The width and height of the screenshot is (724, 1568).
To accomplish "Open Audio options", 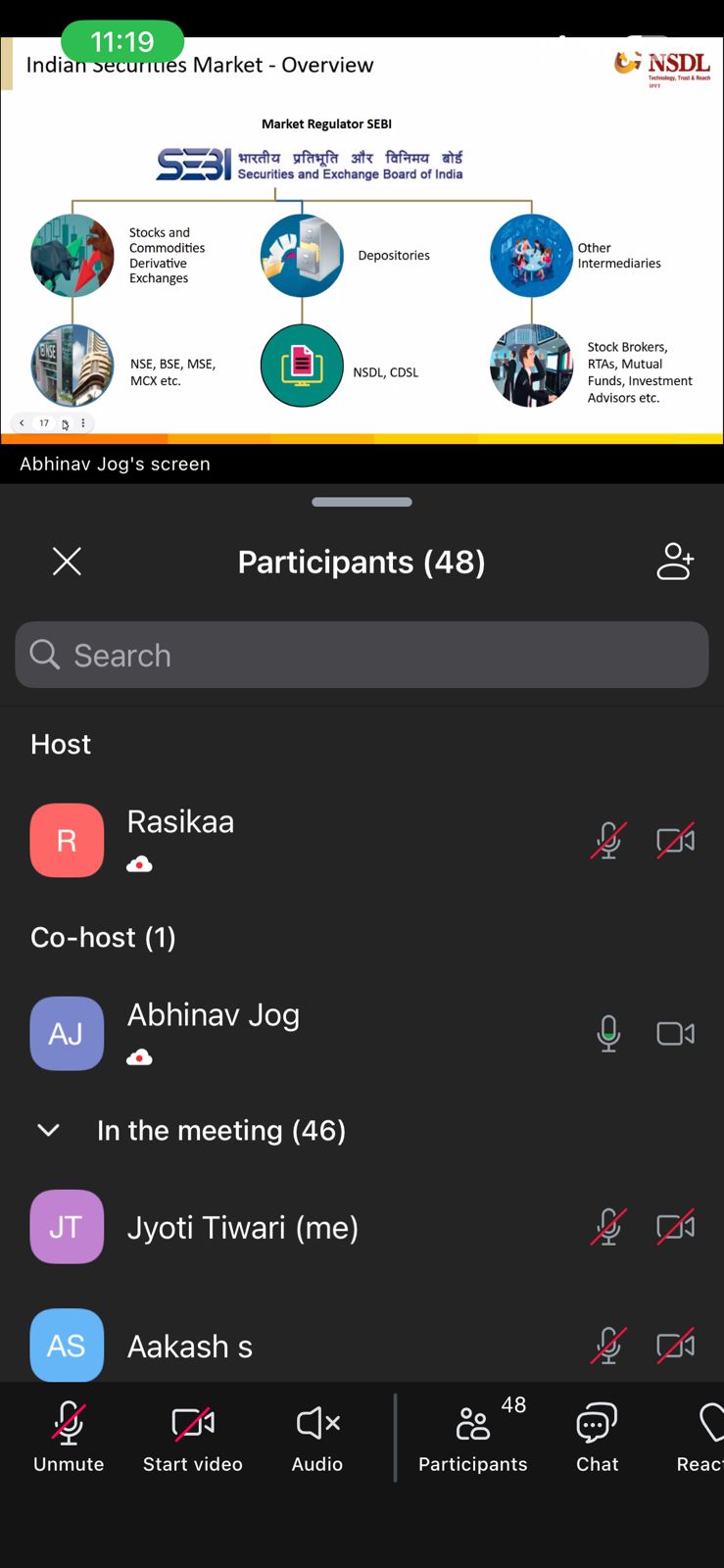I will coord(317,1438).
